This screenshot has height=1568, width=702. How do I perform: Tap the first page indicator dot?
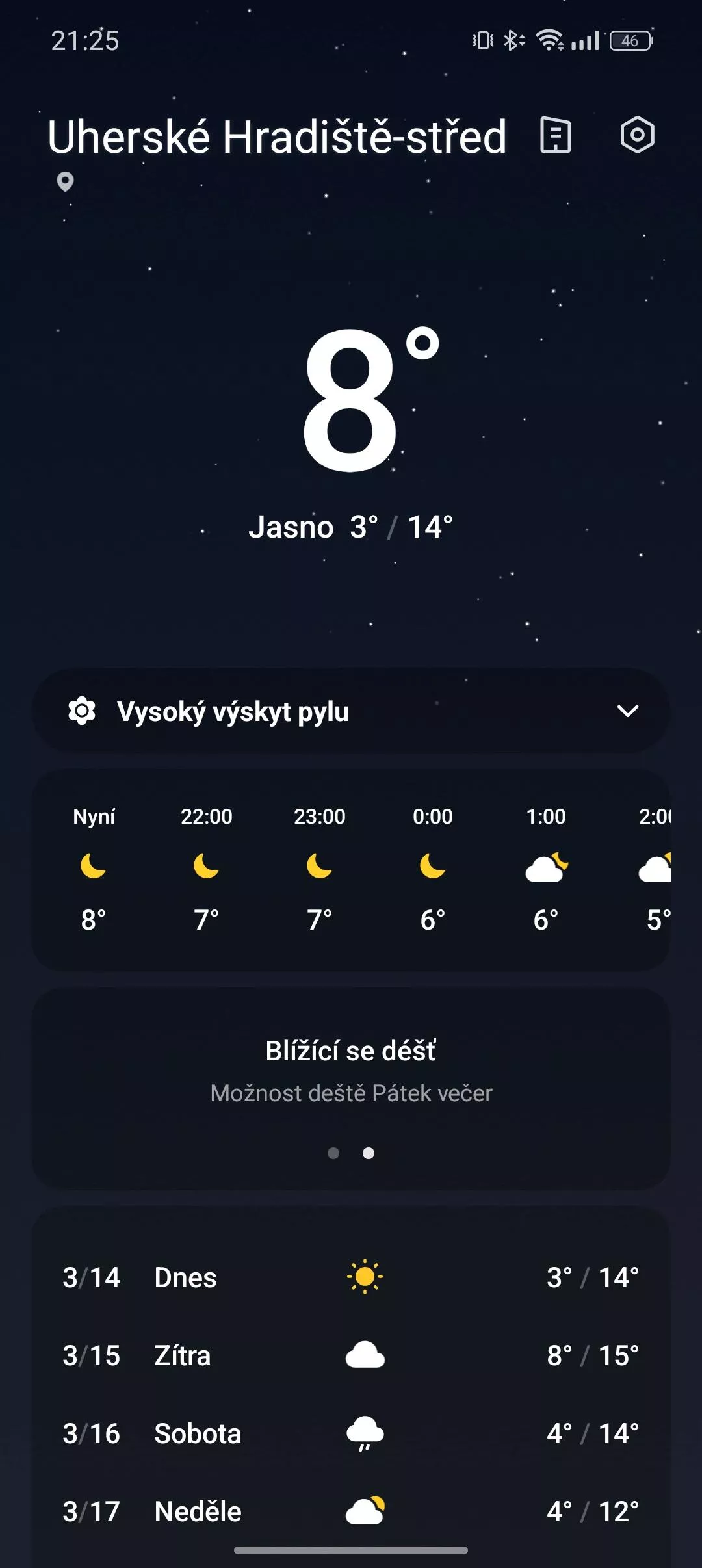click(333, 1153)
